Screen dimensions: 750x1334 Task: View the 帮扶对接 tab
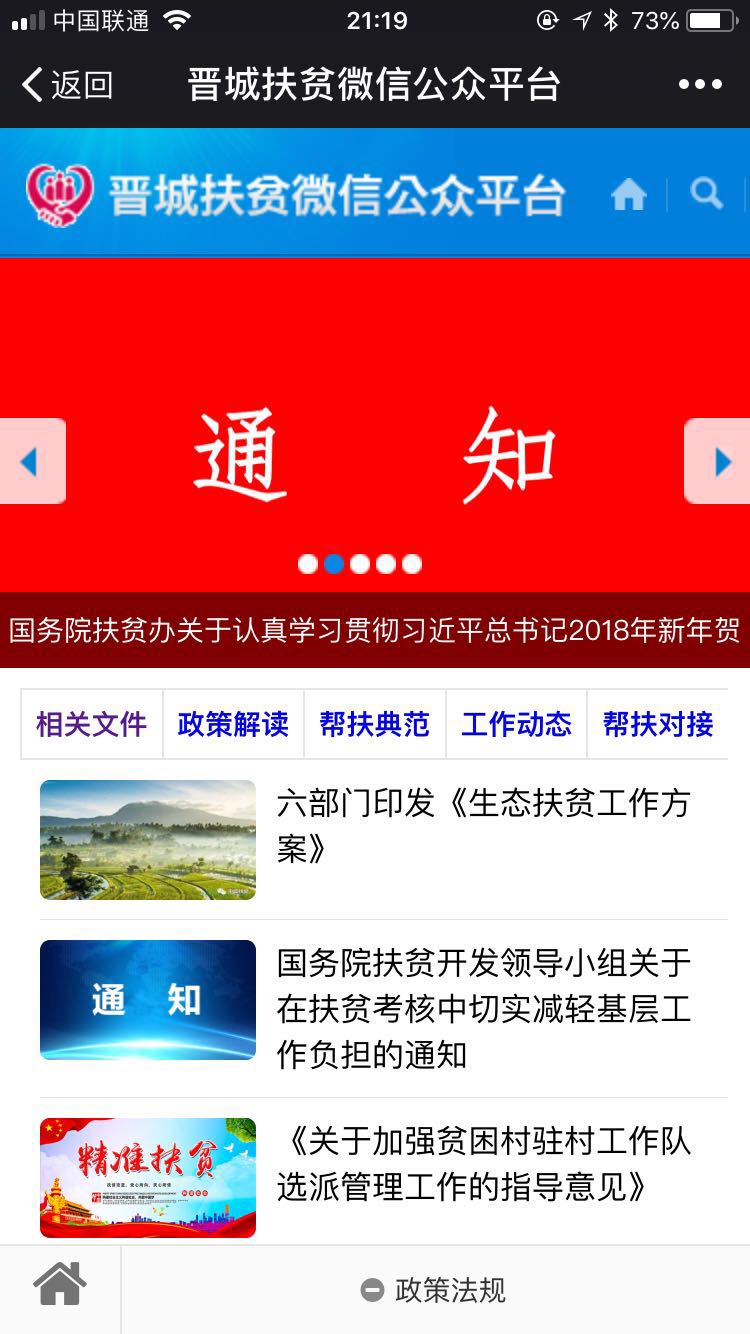[658, 724]
